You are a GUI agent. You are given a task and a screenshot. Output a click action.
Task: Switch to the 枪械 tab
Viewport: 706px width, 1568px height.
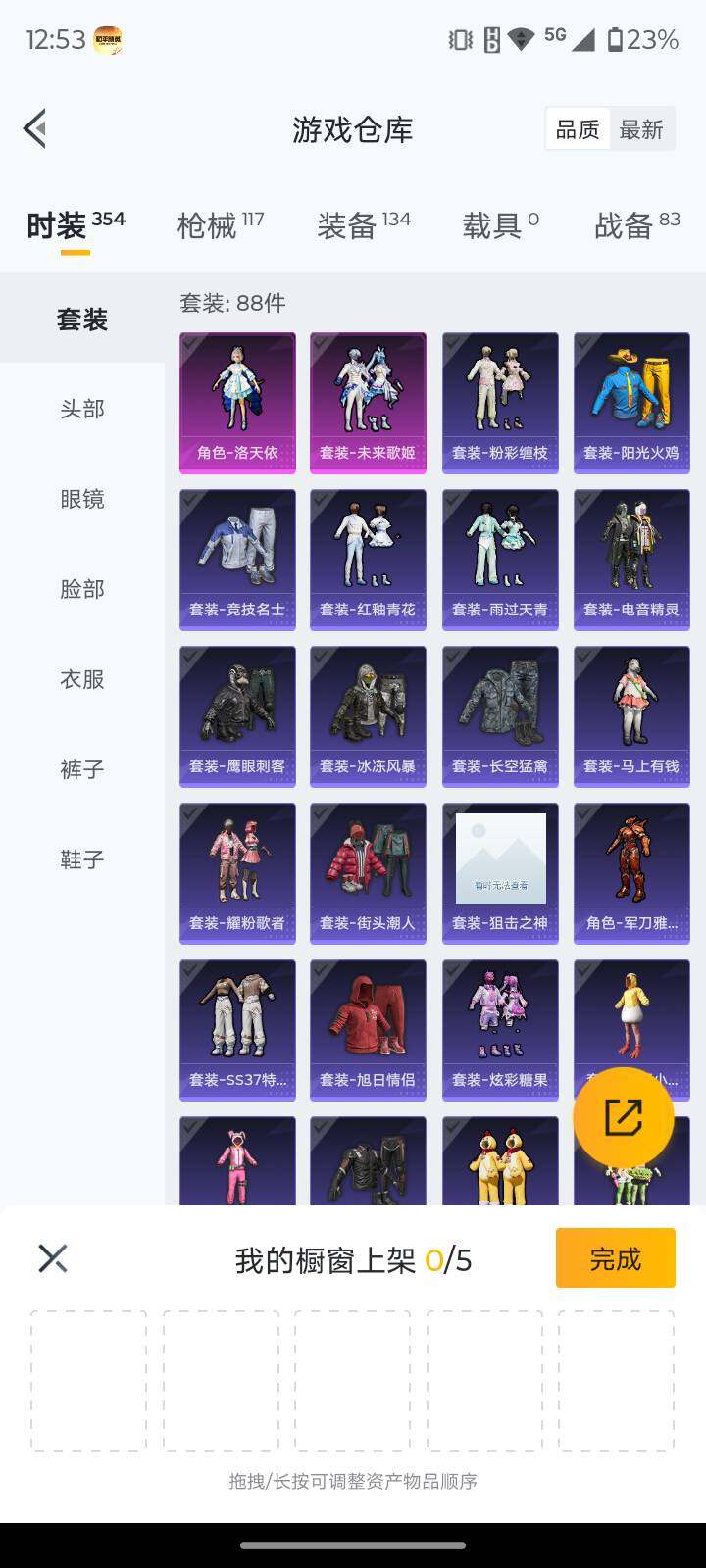click(221, 225)
